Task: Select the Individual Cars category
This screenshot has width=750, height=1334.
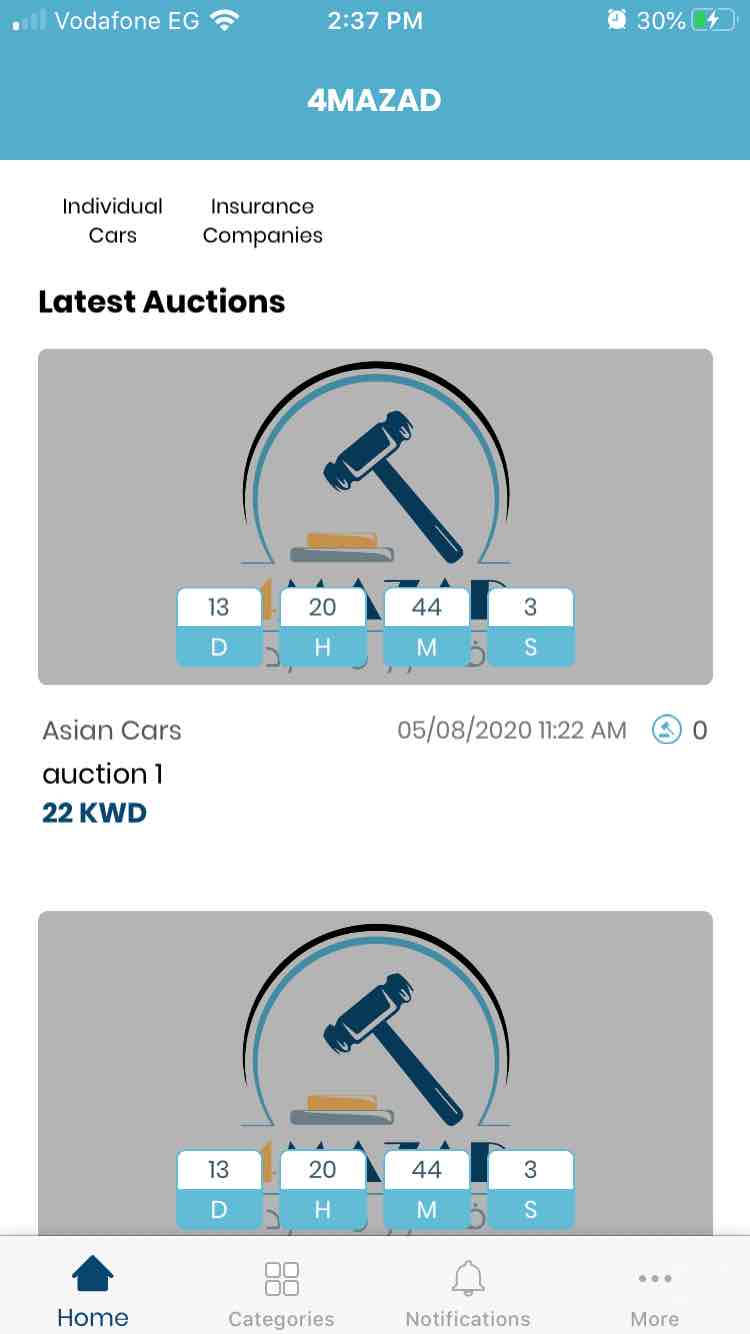Action: pos(112,221)
